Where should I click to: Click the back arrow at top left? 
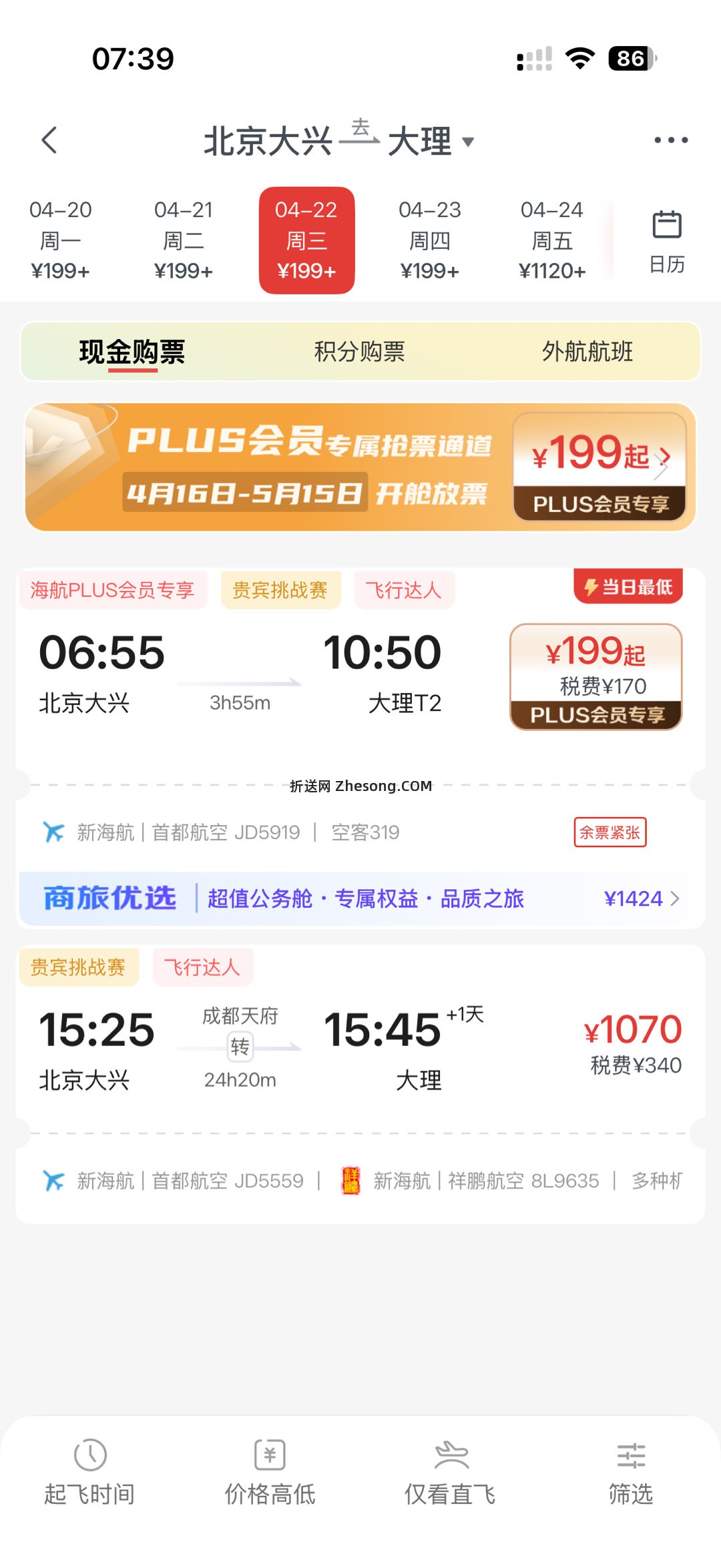(x=49, y=140)
